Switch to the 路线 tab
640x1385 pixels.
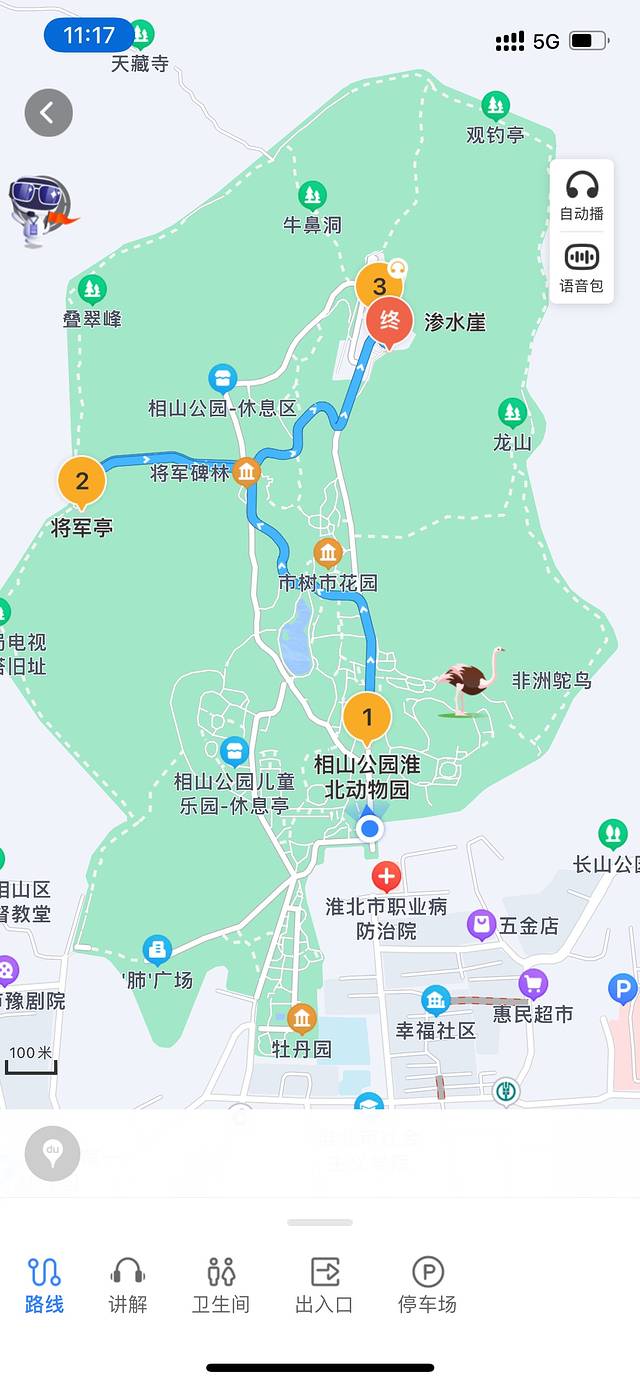[x=44, y=1285]
